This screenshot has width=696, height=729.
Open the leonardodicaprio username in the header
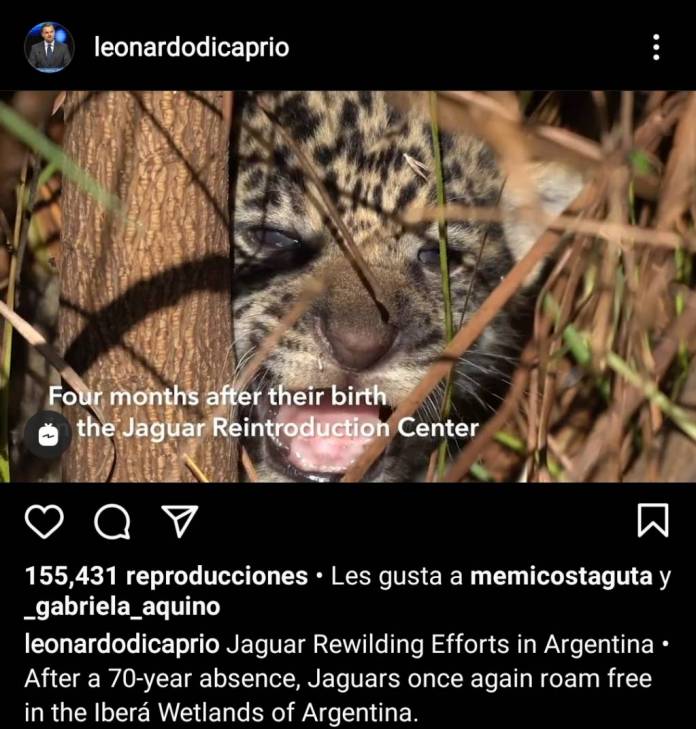191,47
